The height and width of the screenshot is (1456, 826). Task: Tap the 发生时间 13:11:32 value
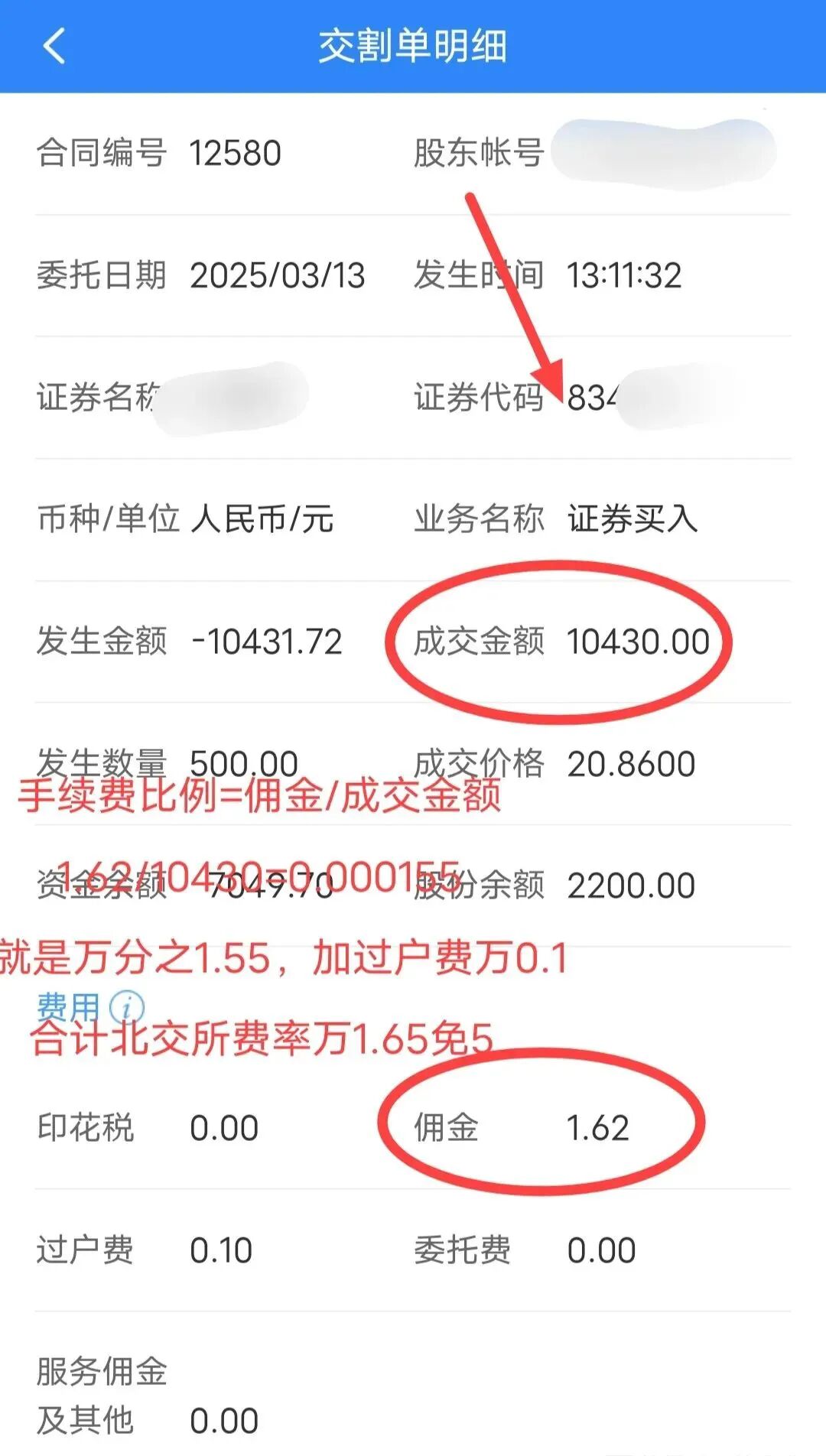tap(626, 277)
